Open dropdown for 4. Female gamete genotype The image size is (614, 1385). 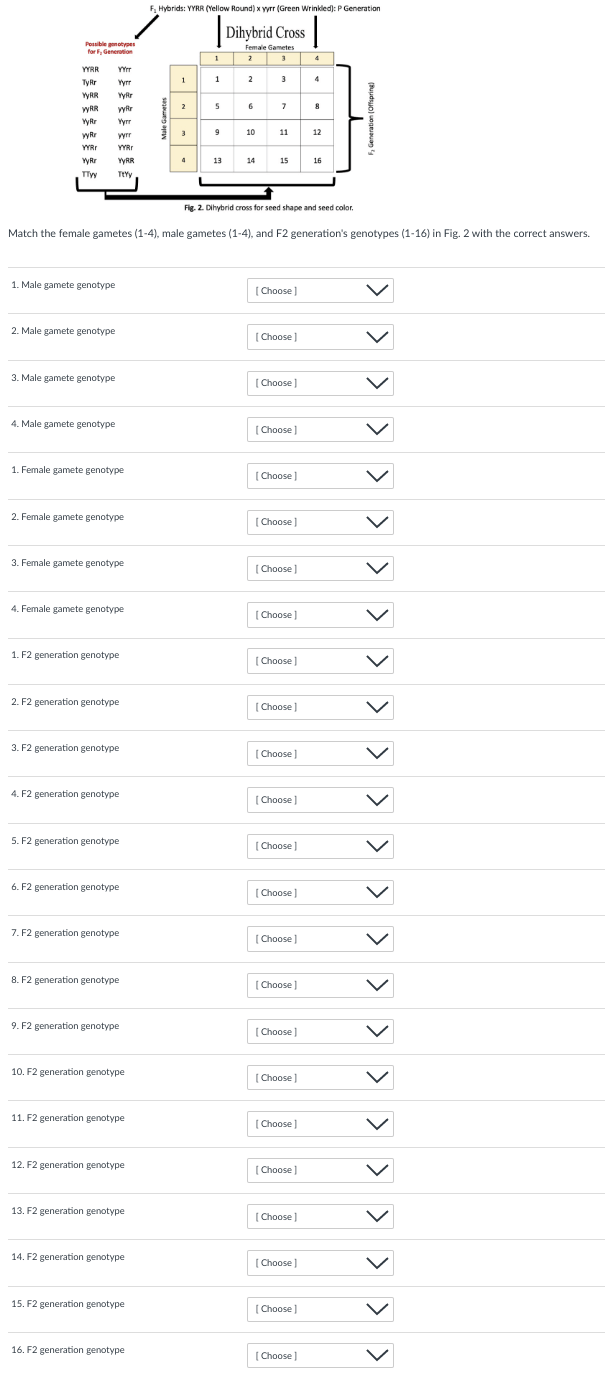click(x=320, y=615)
